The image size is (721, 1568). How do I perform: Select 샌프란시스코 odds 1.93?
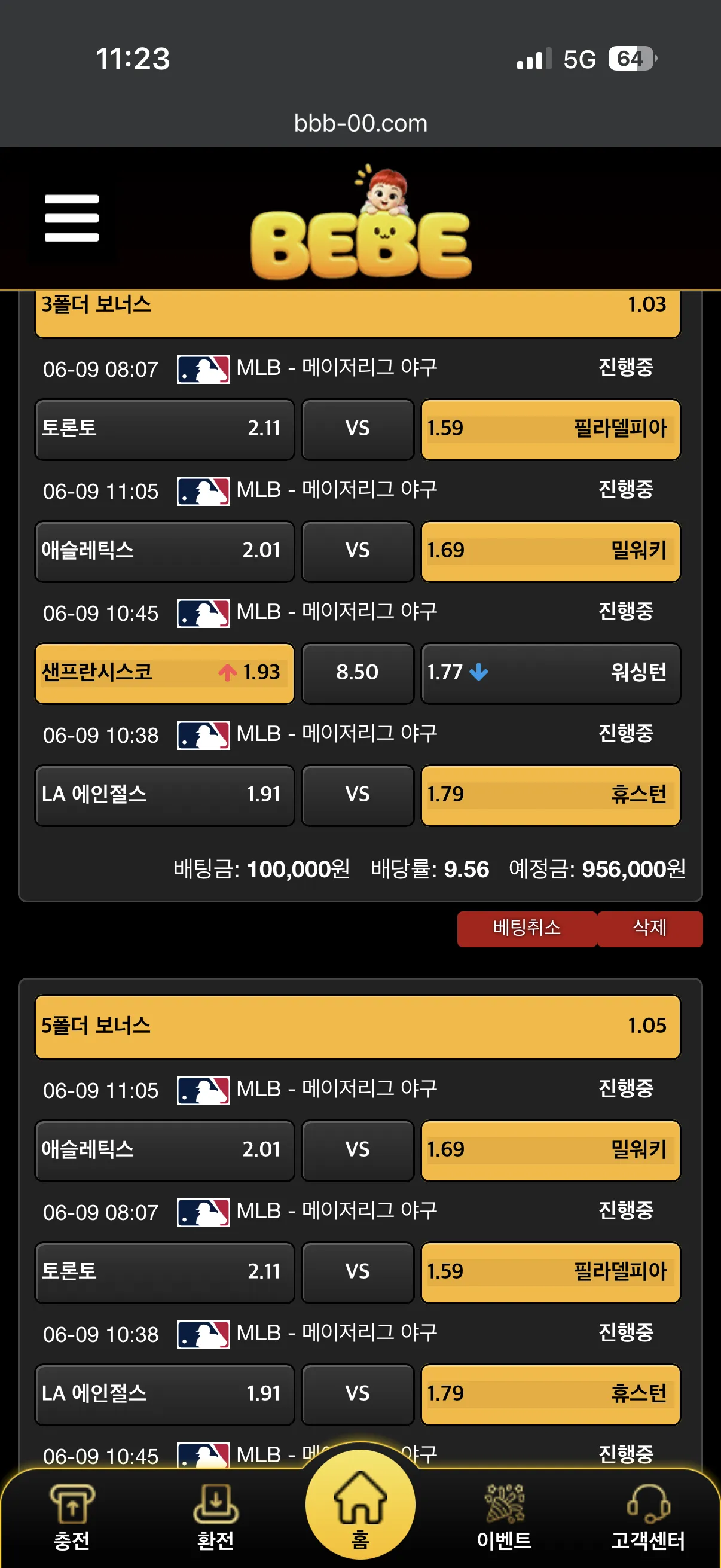[x=164, y=673]
